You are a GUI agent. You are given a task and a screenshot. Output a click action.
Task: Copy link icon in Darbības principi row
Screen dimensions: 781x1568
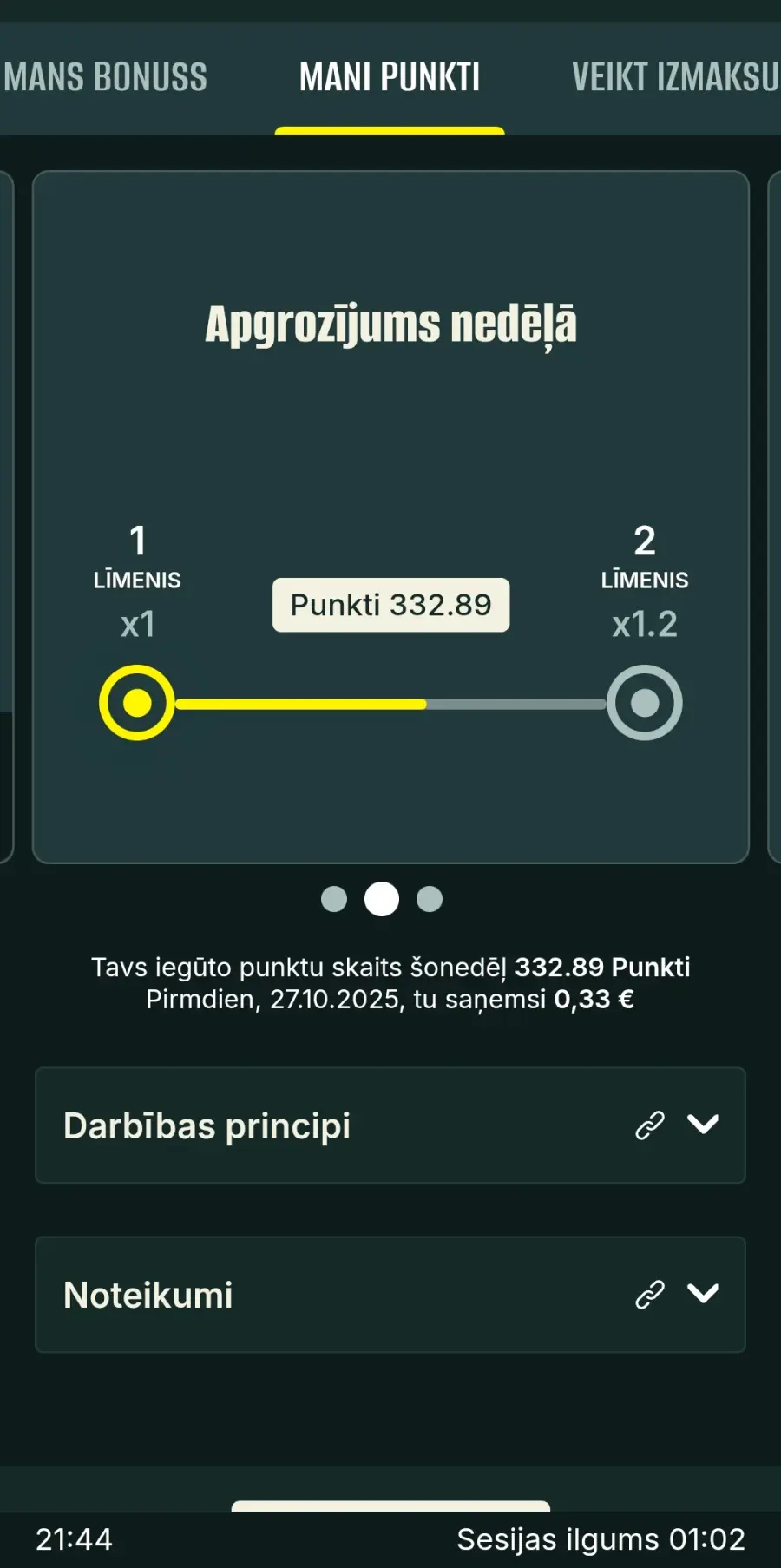[x=650, y=1125]
